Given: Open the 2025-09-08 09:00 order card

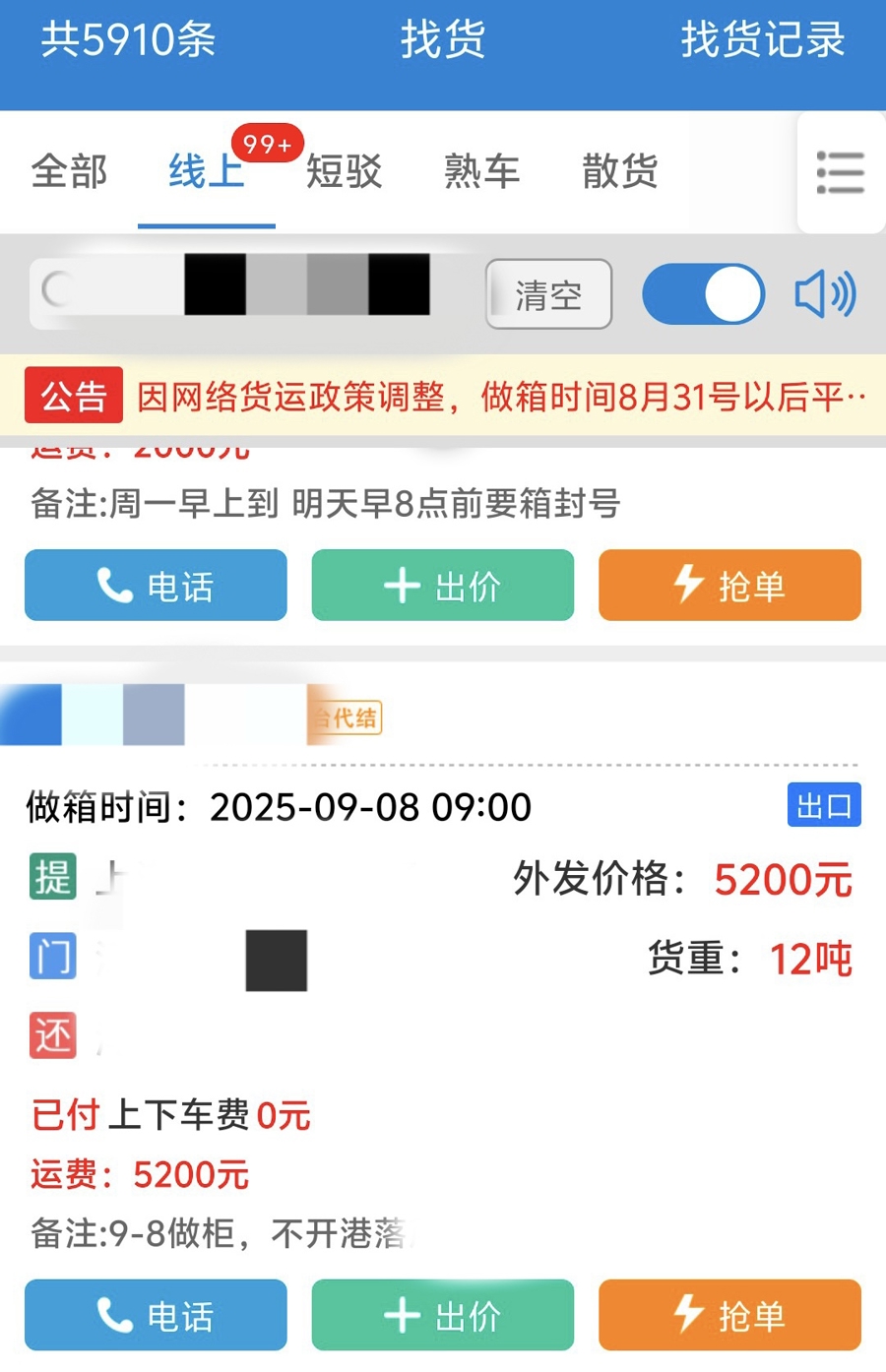Looking at the screenshot, I should click(443, 965).
